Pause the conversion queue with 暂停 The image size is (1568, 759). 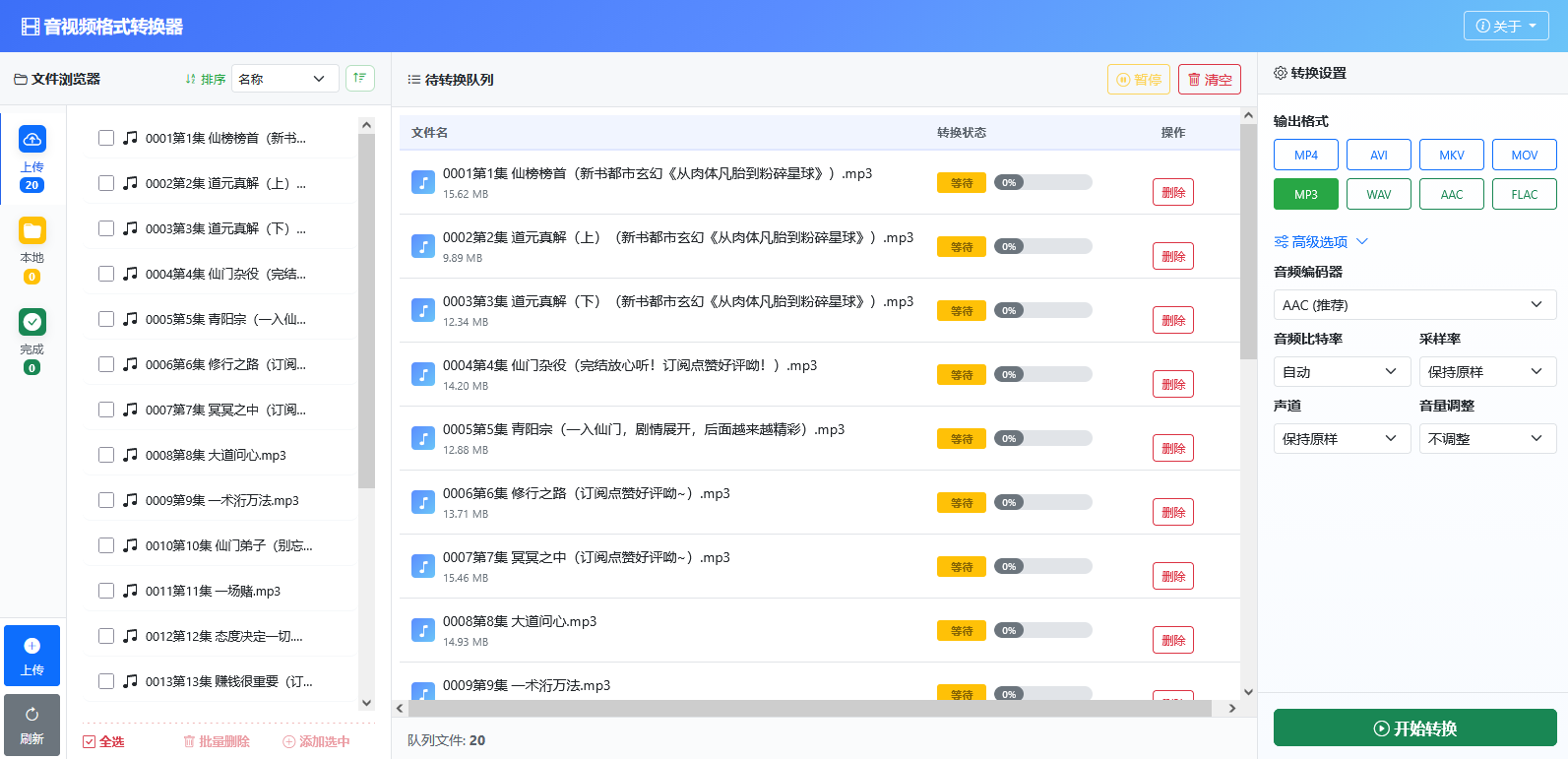1138,80
